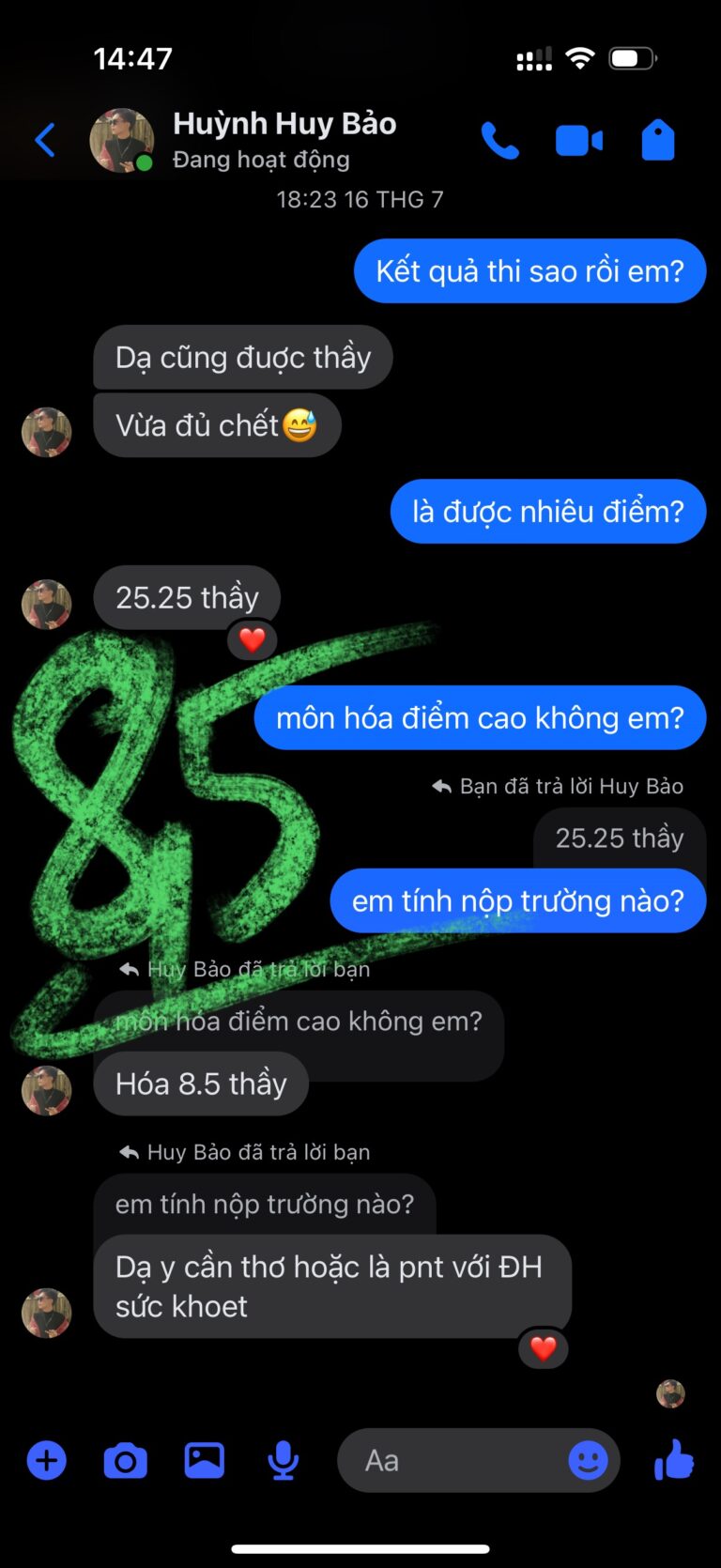Open the photo gallery picker

[x=204, y=1461]
